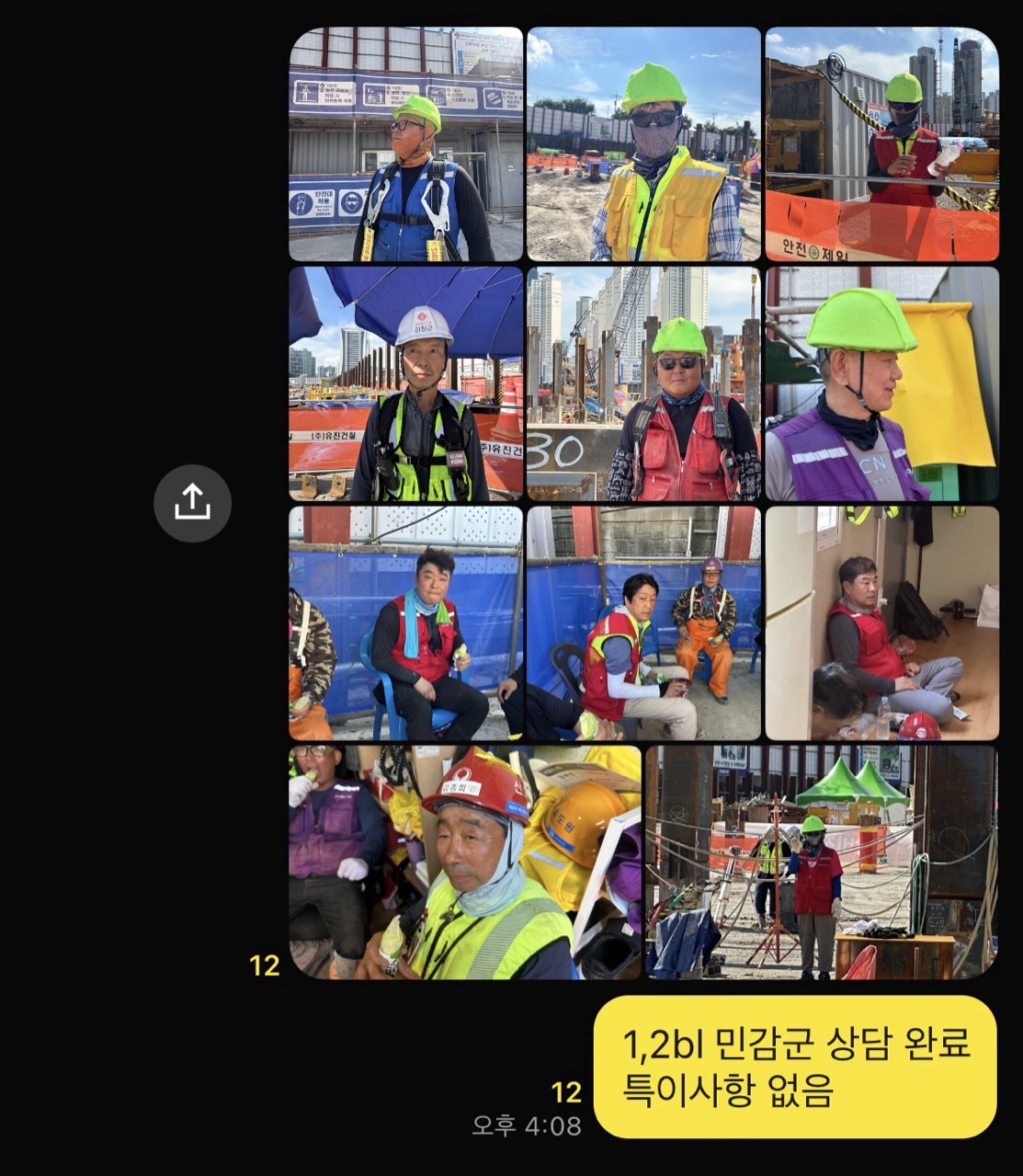Open photo of worker in blue harness vest
This screenshot has width=1023, height=1176.
coord(405,144)
